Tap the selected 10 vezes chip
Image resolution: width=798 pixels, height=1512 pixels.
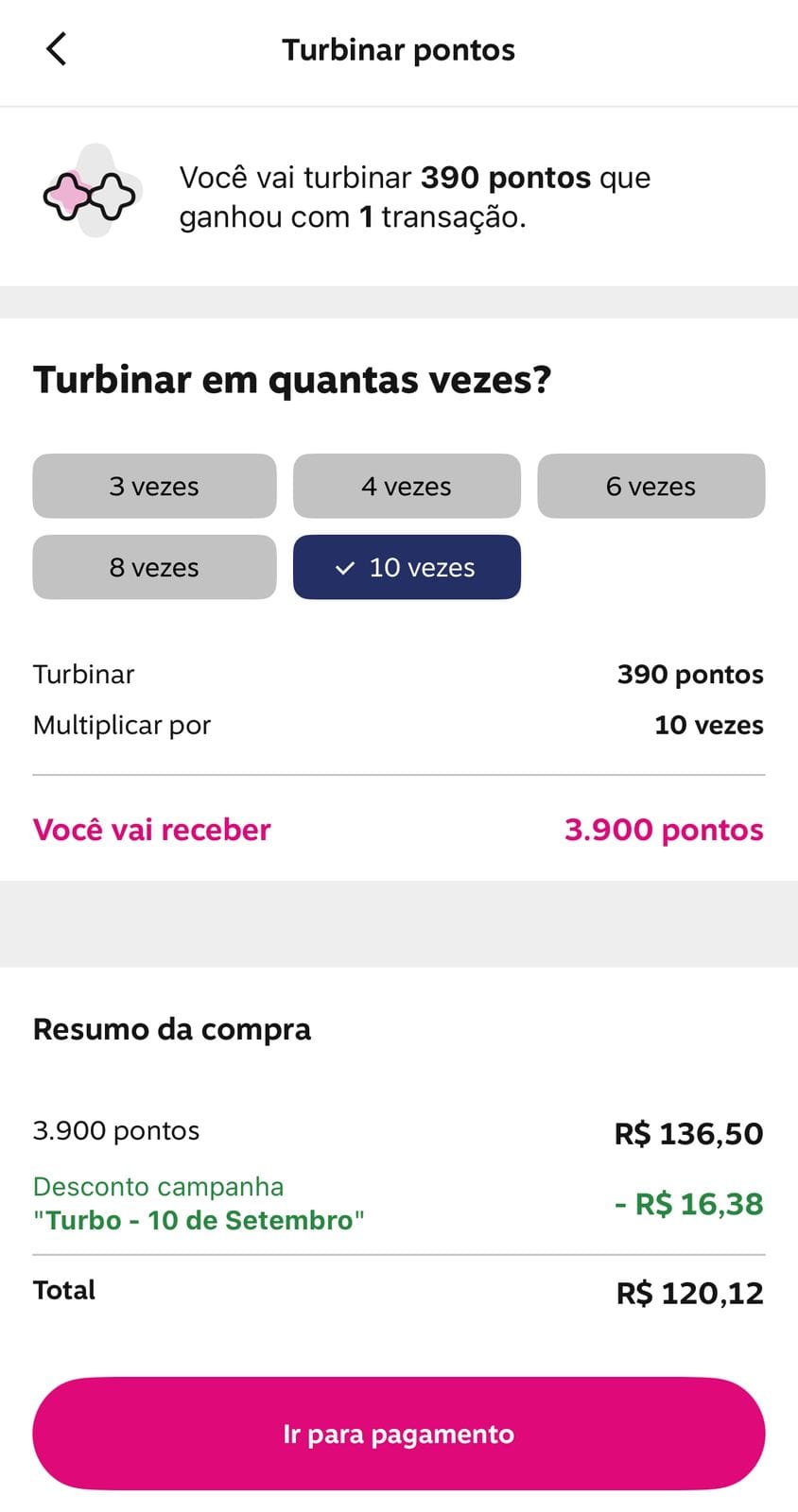pos(407,567)
